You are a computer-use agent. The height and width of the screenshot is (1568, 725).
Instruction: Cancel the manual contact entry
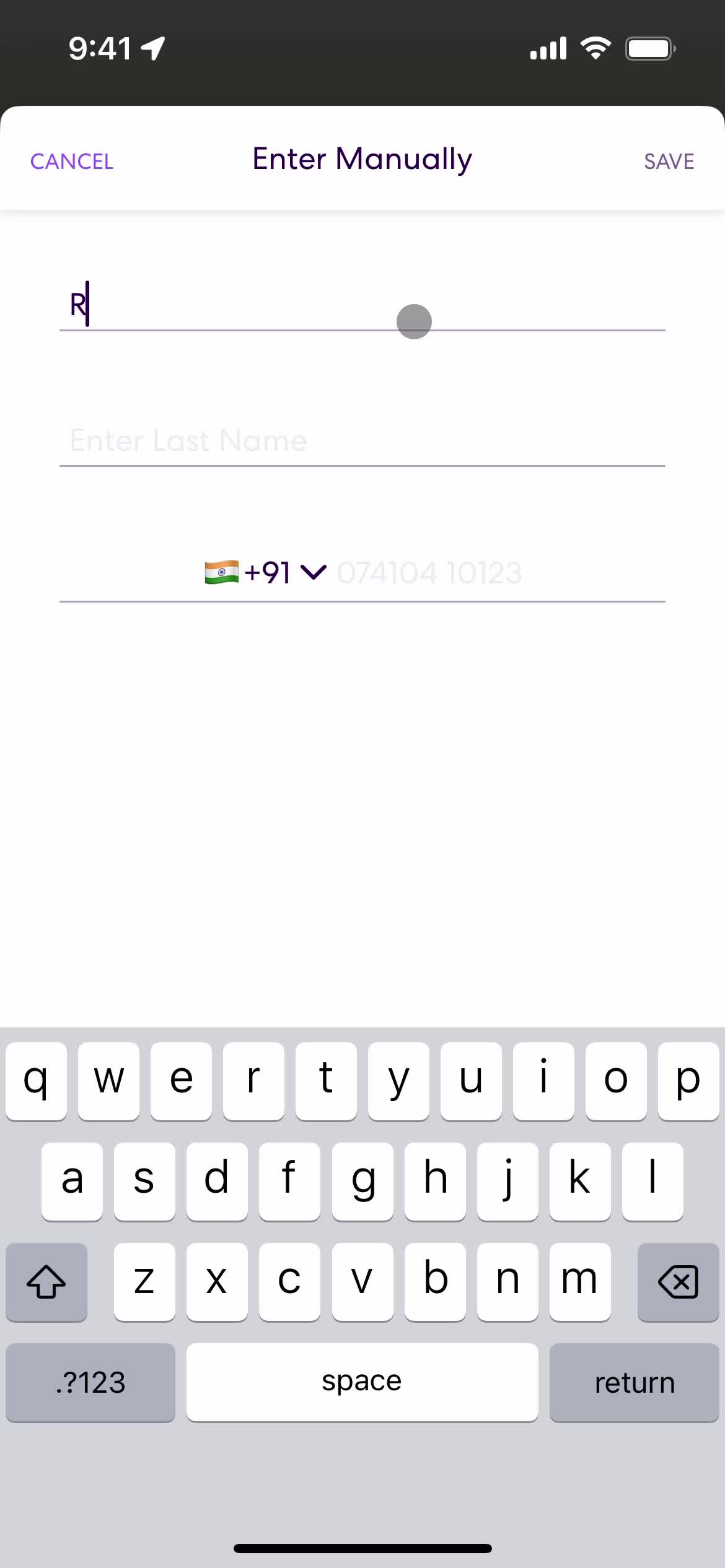point(71,161)
